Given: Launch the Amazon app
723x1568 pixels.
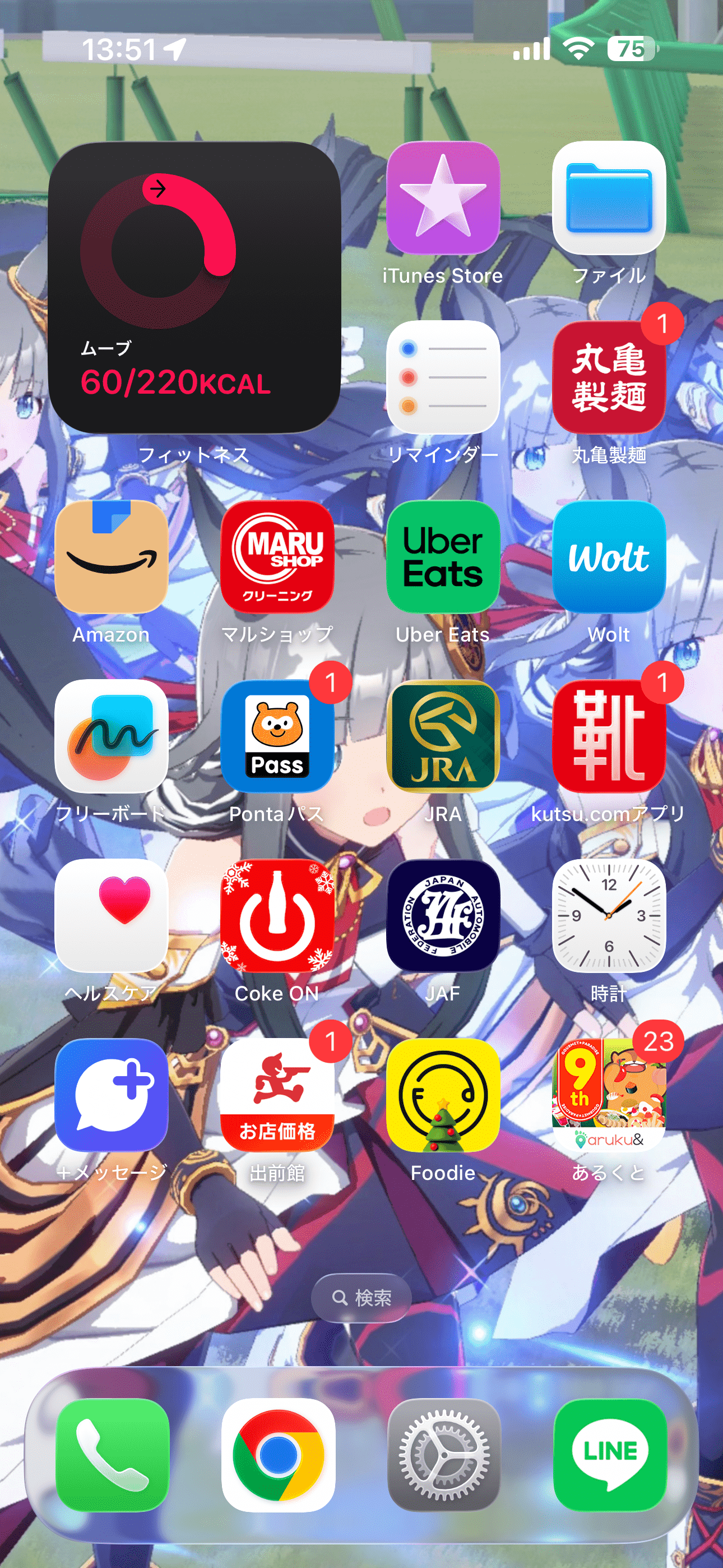Looking at the screenshot, I should [112, 556].
